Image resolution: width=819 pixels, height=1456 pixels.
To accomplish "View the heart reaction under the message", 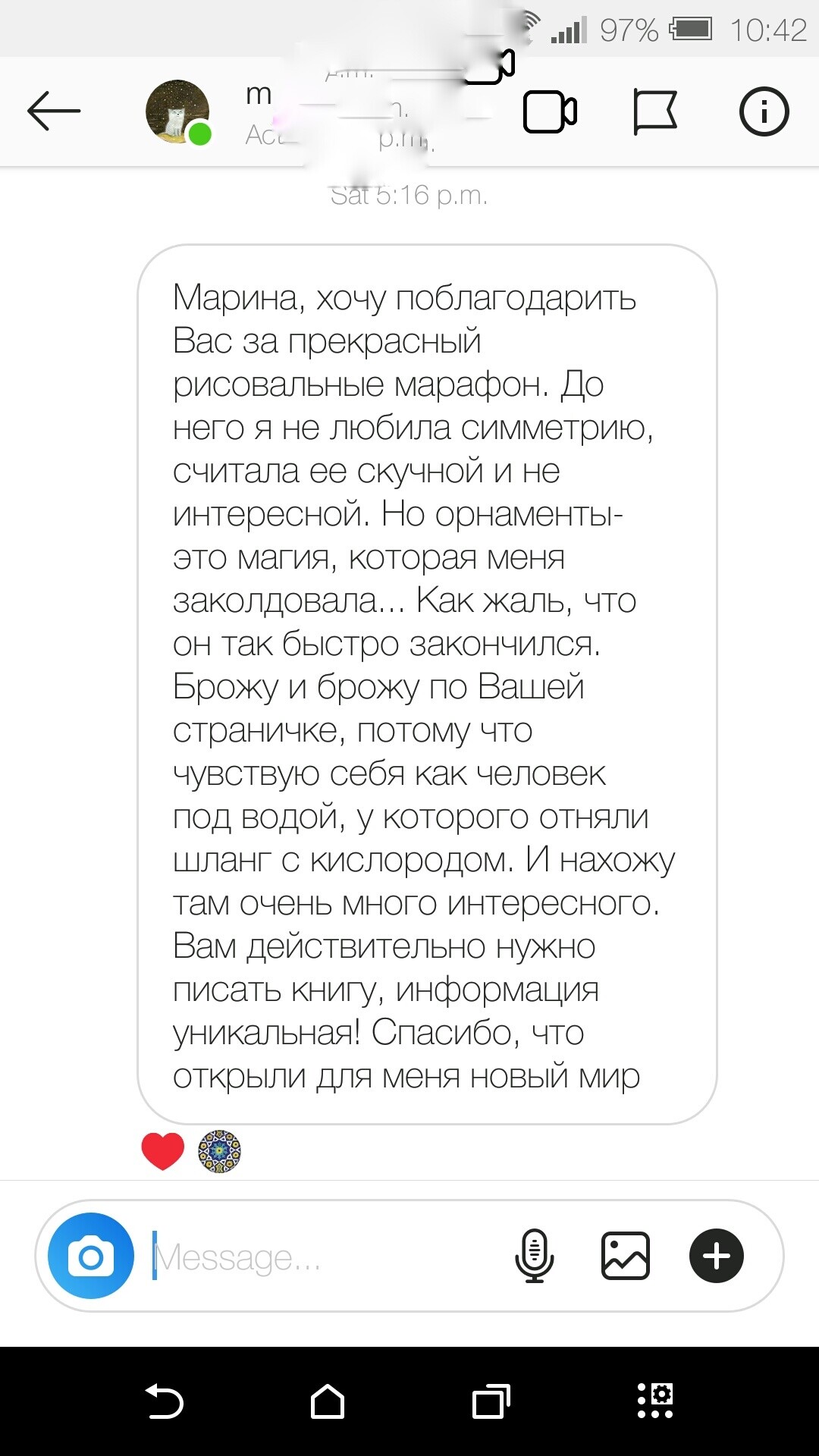I will coord(162,1151).
